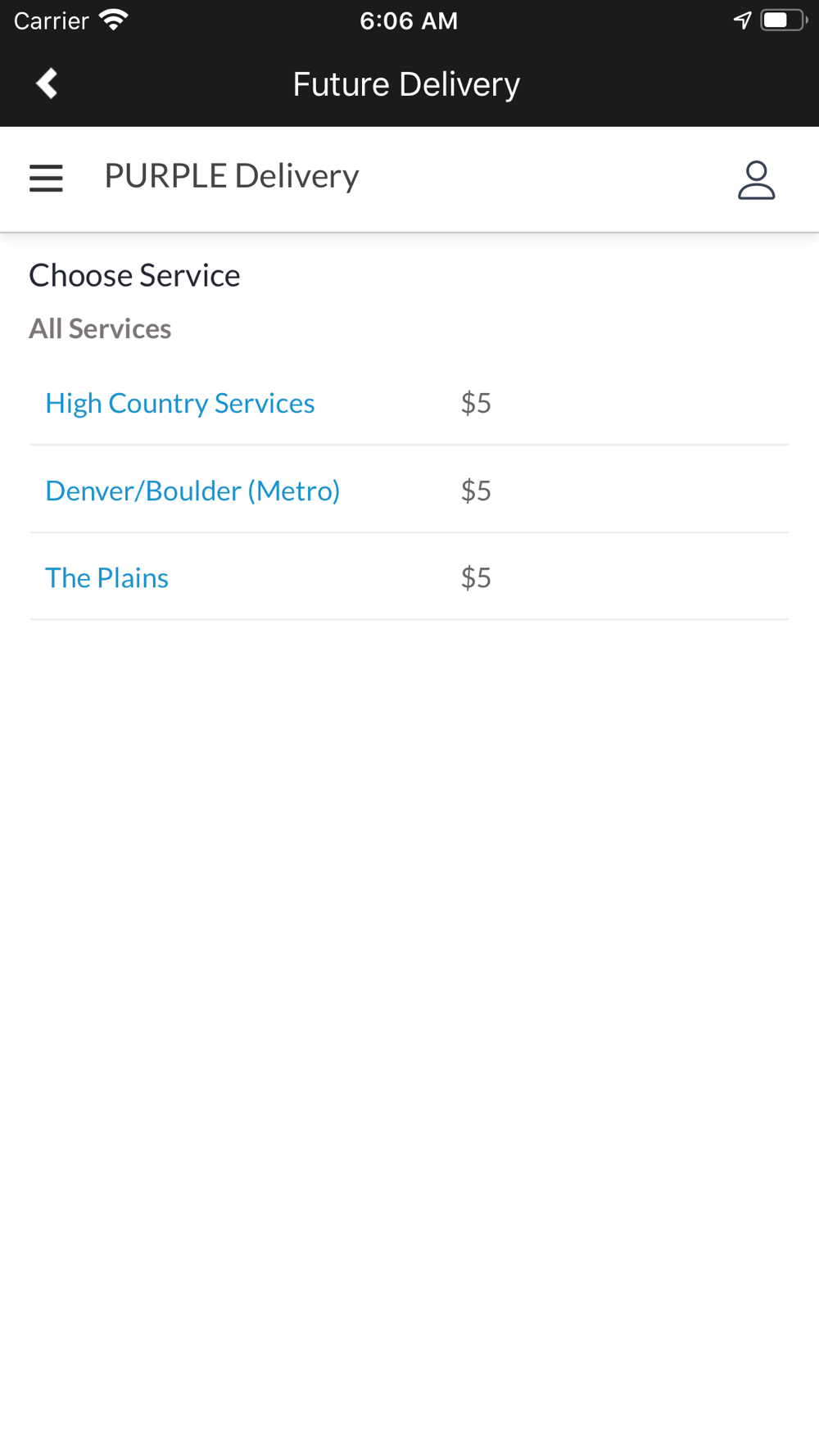This screenshot has width=819, height=1456.
Task: Open the hamburger drawer menu
Action: [46, 178]
